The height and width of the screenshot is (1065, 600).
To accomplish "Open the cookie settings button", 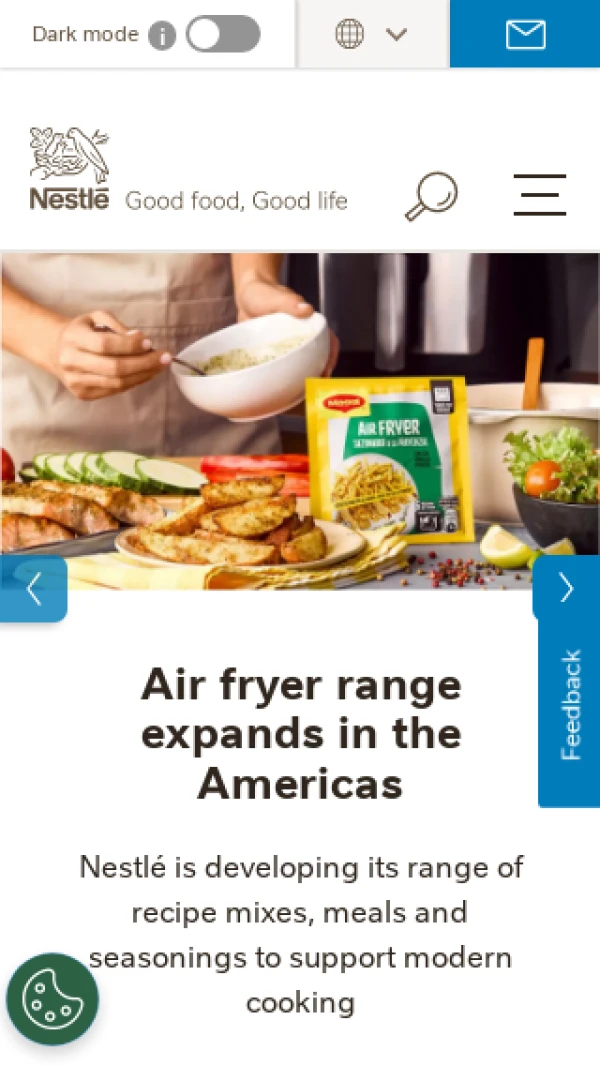I will 52,998.
